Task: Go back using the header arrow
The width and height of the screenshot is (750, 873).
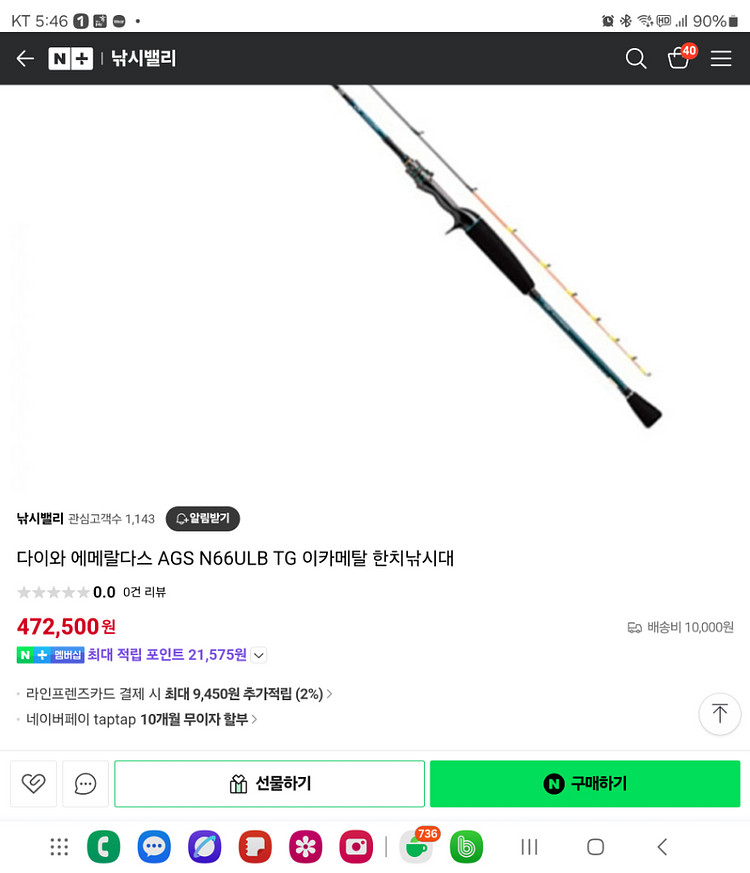Action: tap(25, 59)
